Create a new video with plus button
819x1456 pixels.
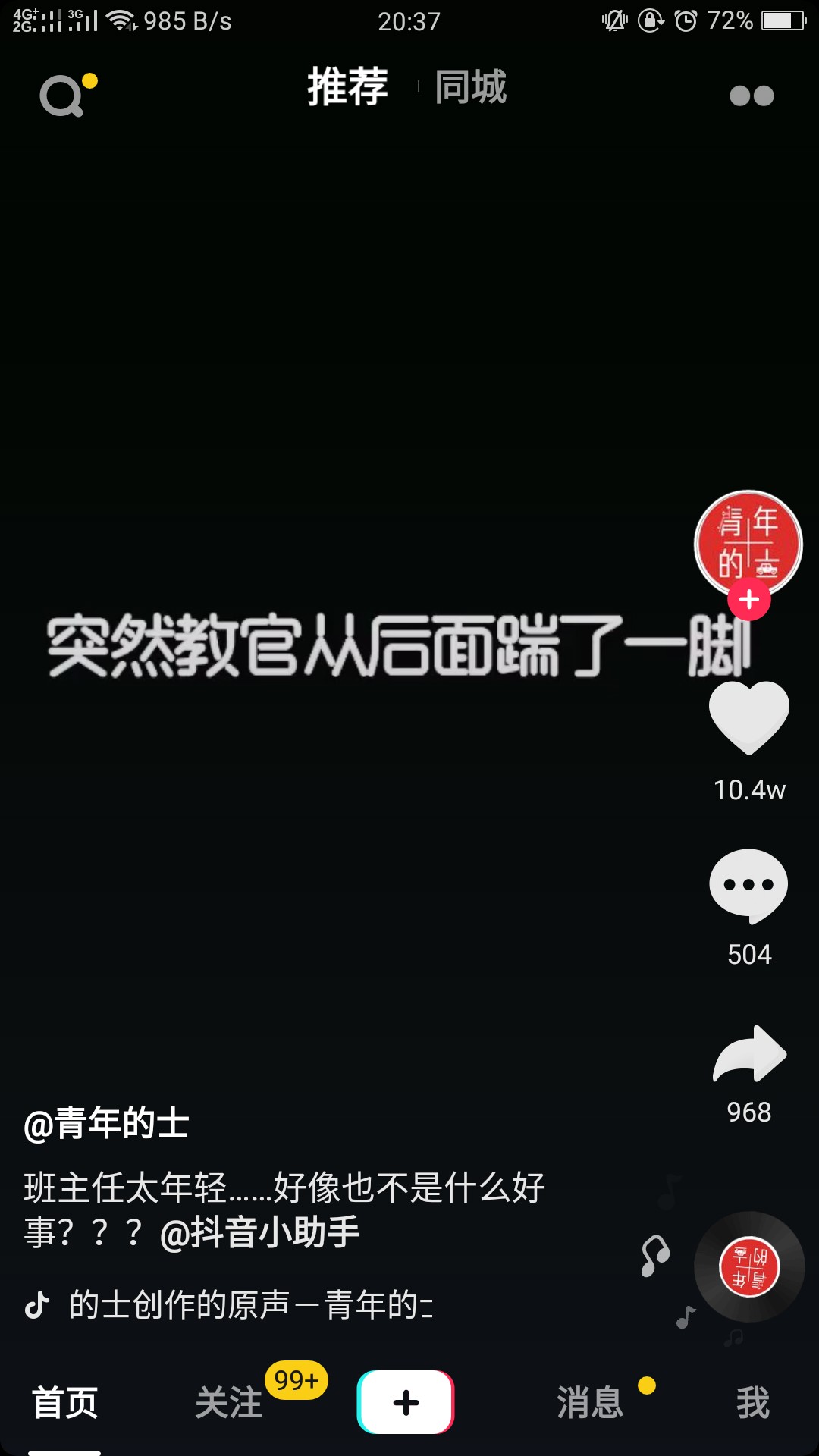click(406, 1402)
